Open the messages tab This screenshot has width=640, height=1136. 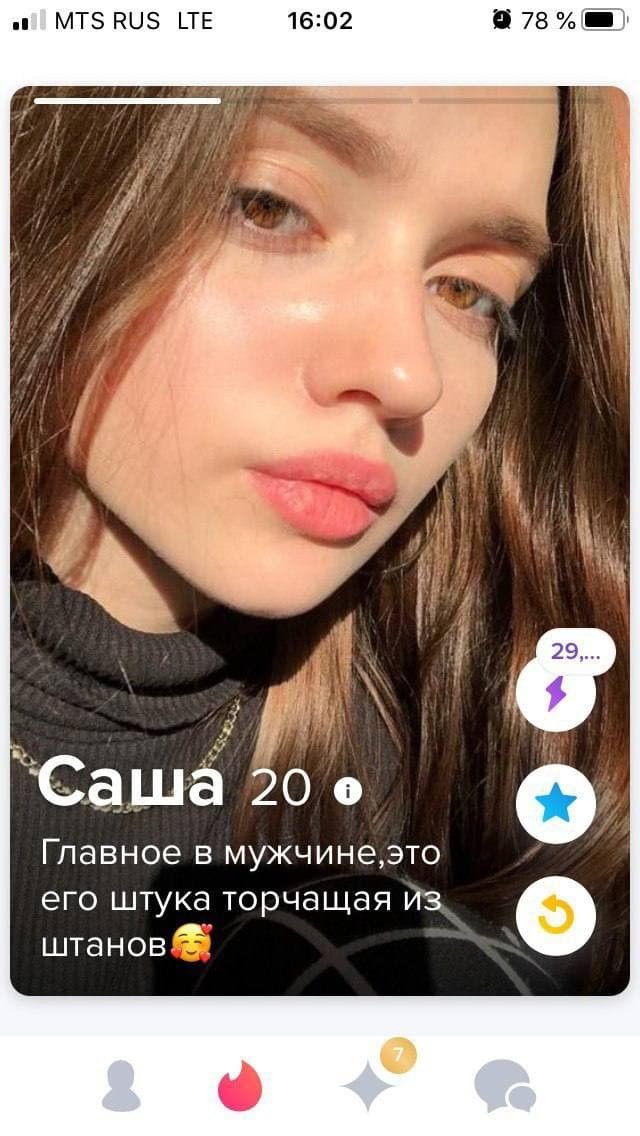(503, 1086)
